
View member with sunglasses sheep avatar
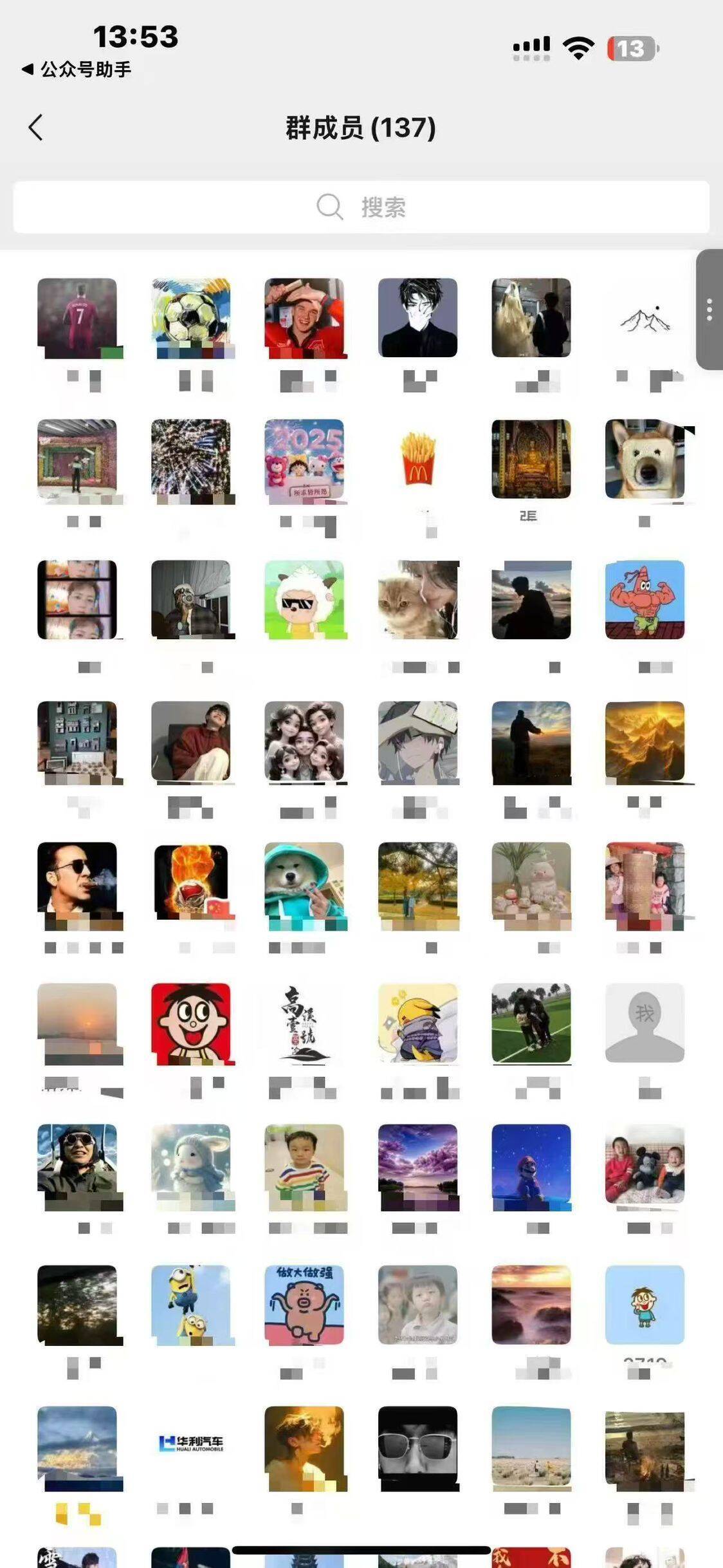pos(304,599)
